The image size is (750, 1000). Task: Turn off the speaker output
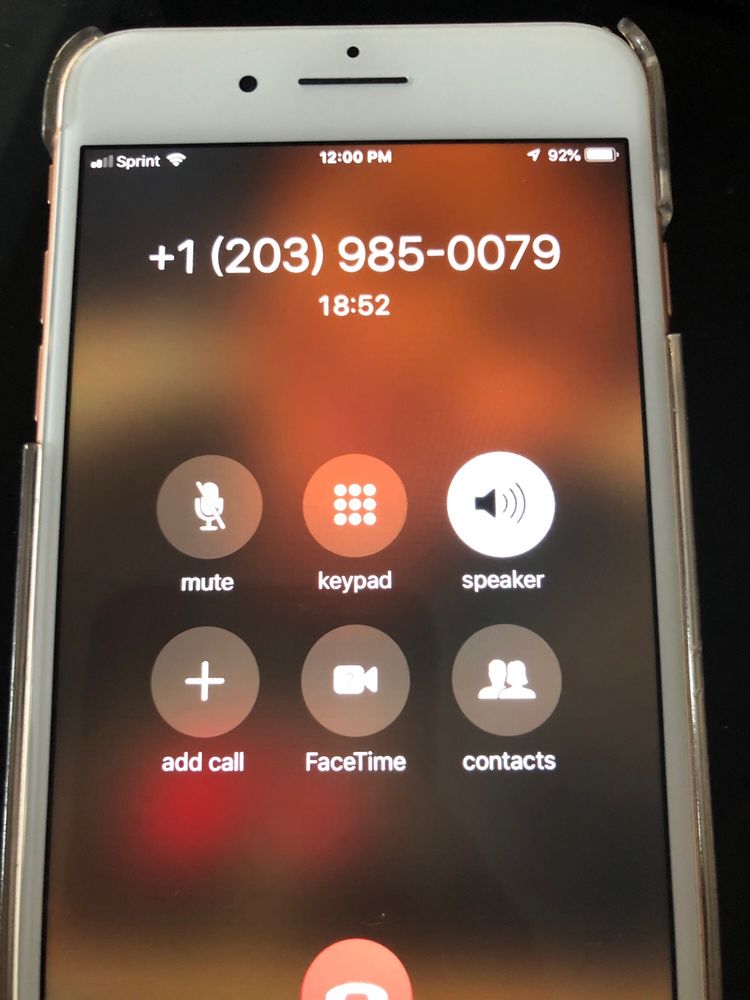tap(501, 504)
